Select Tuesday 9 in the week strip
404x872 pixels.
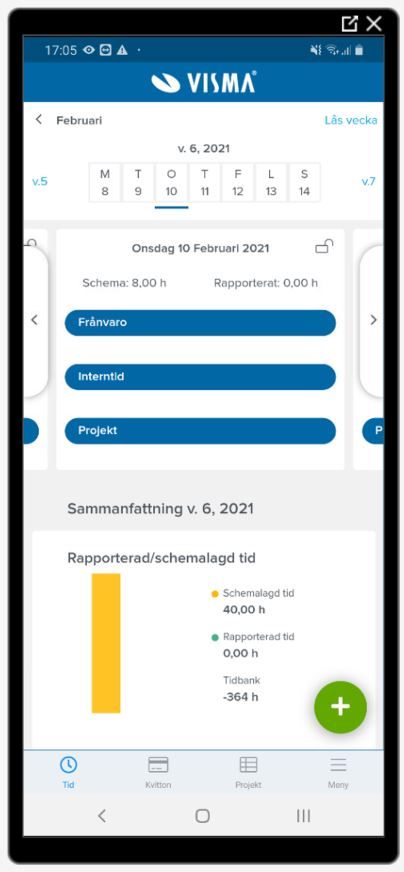(x=138, y=182)
